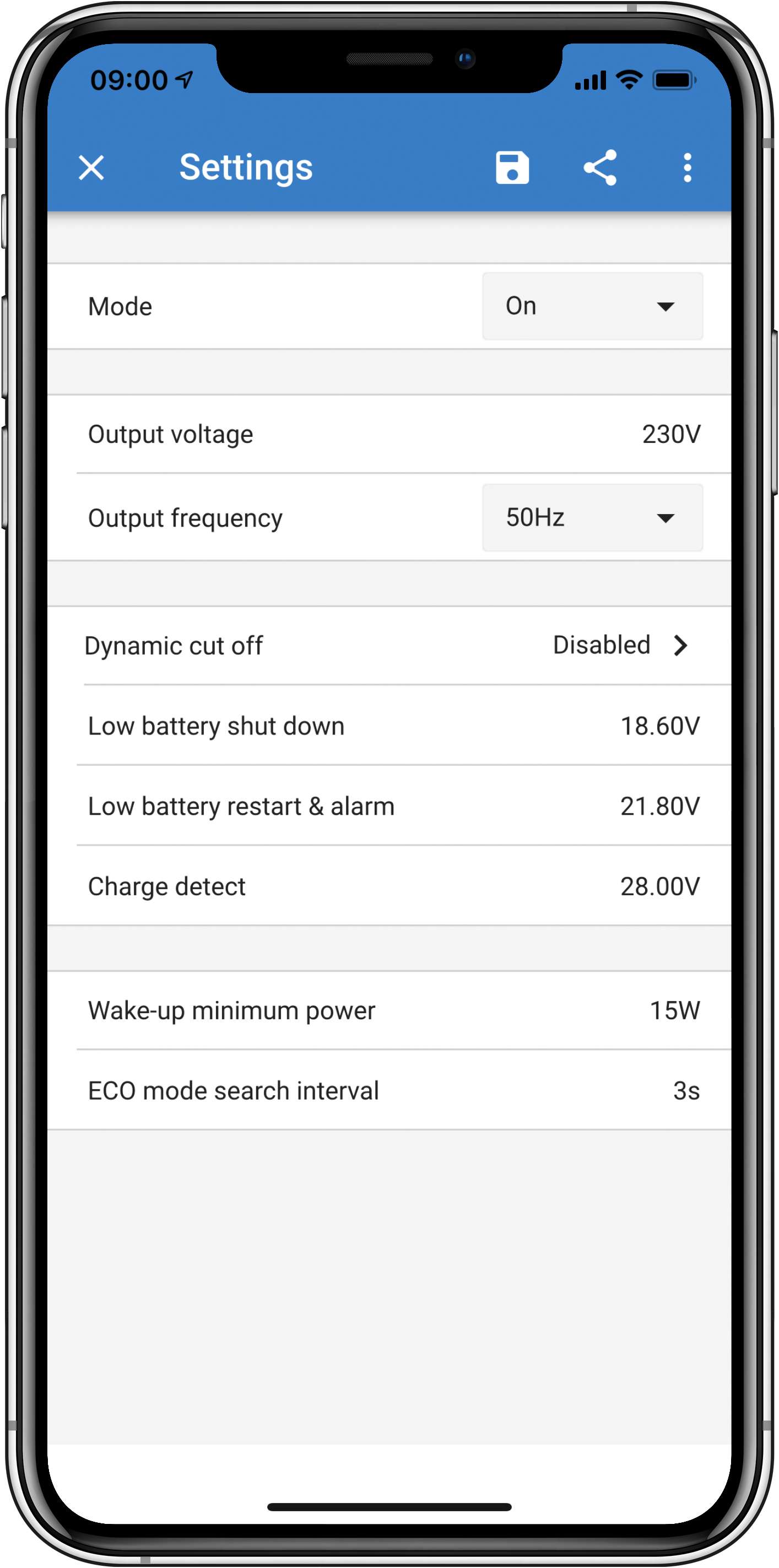Change the Low battery shut down voltage

click(389, 726)
